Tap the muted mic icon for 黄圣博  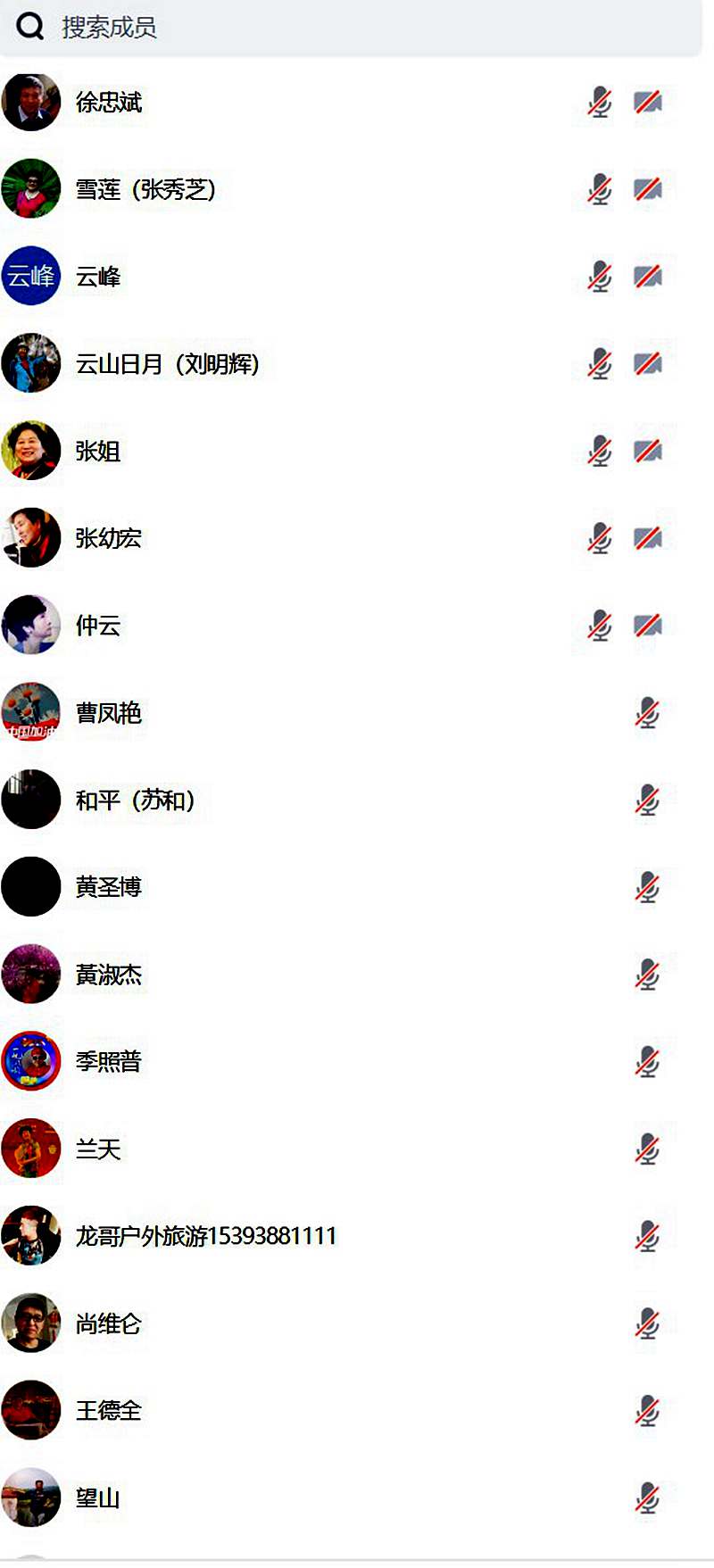(647, 887)
